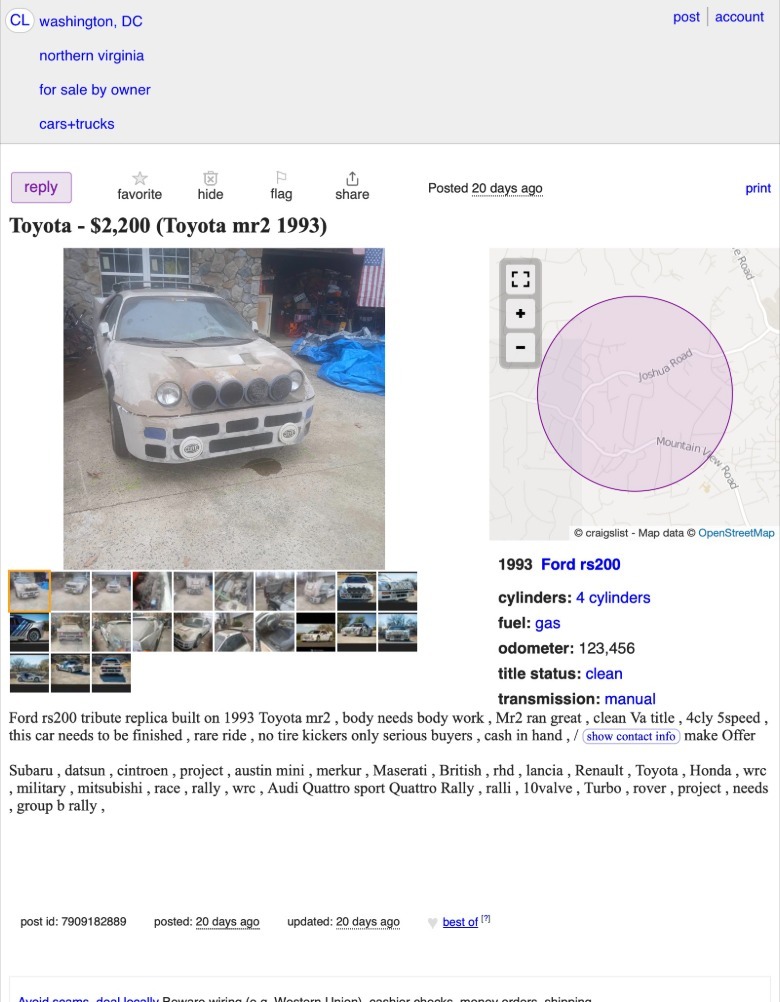
Task: Expand map to fullscreen
Action: [x=521, y=279]
